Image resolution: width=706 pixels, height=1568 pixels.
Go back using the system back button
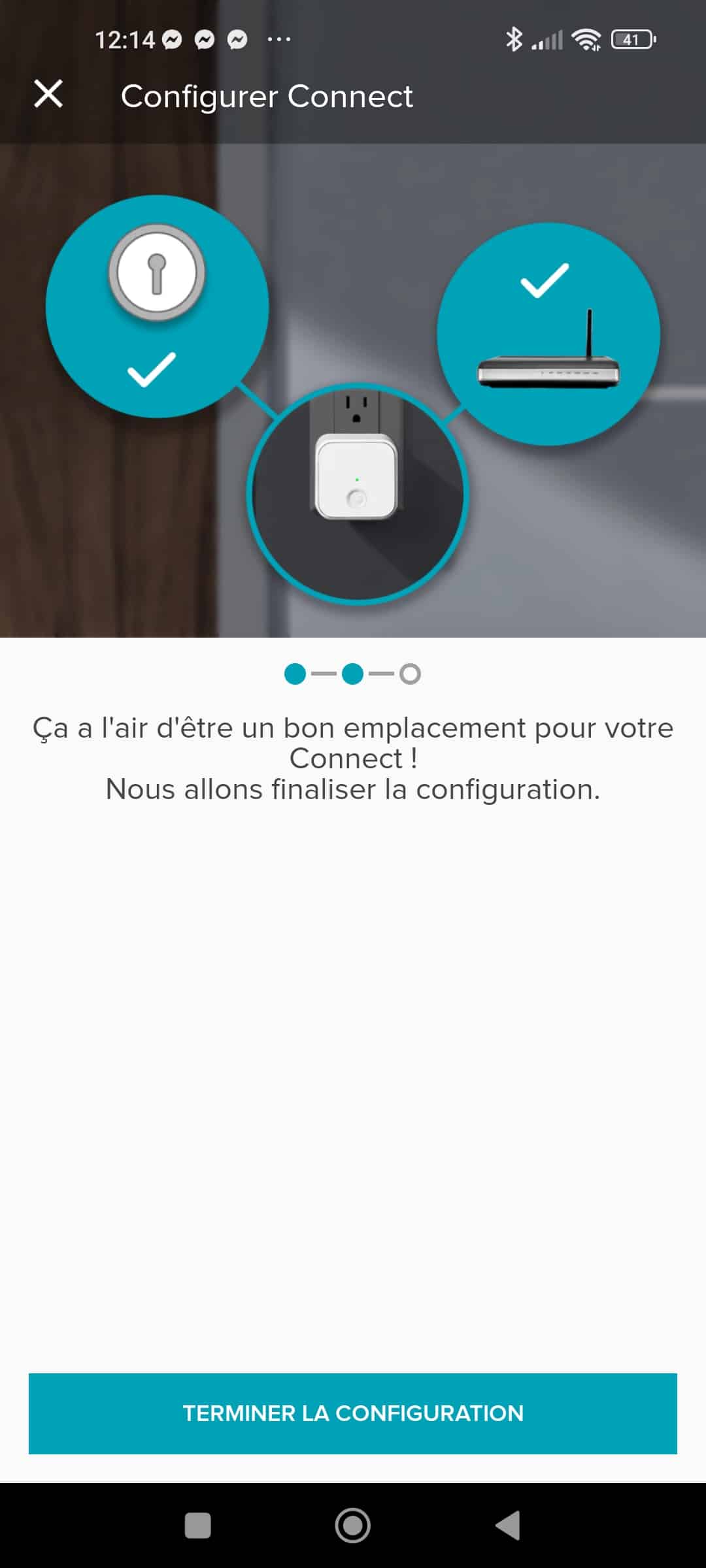point(508,1526)
